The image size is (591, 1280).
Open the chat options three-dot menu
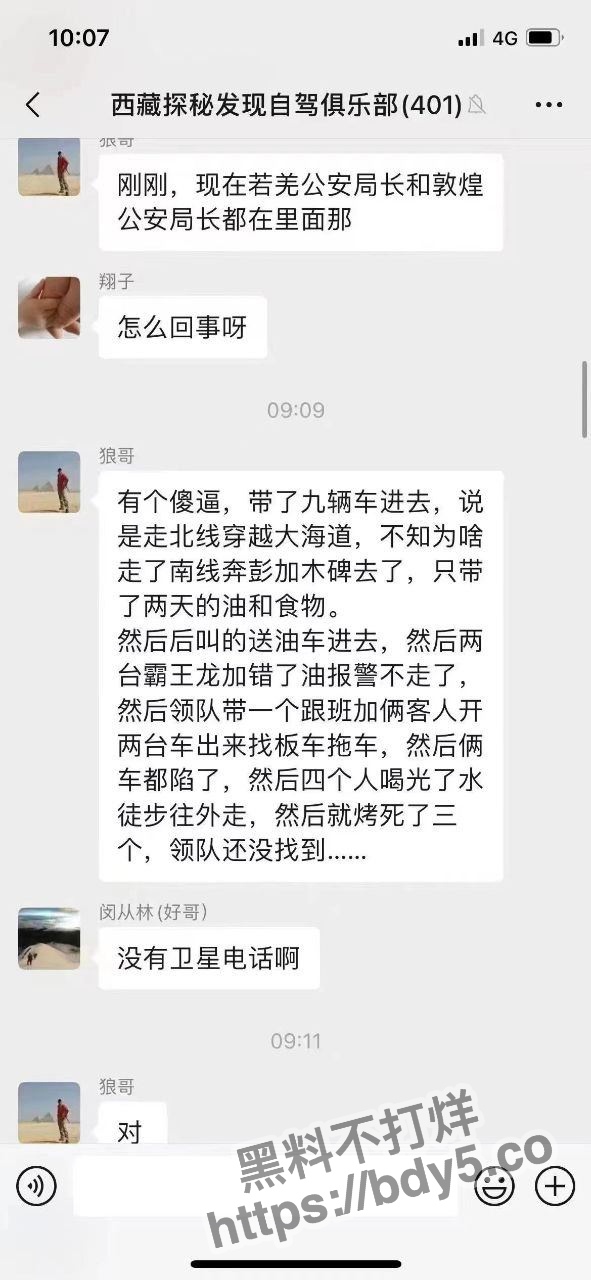click(549, 105)
